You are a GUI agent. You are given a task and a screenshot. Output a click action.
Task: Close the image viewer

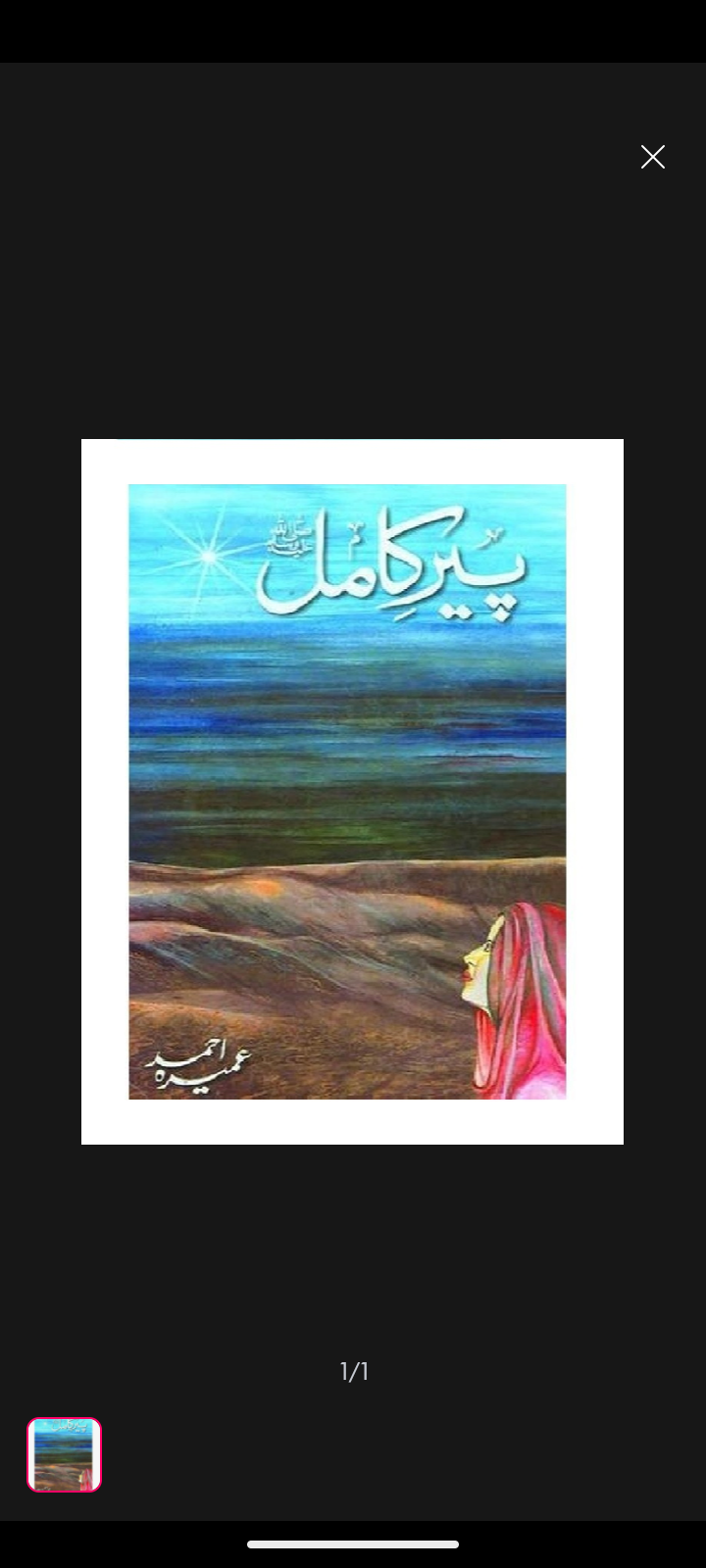coord(653,157)
